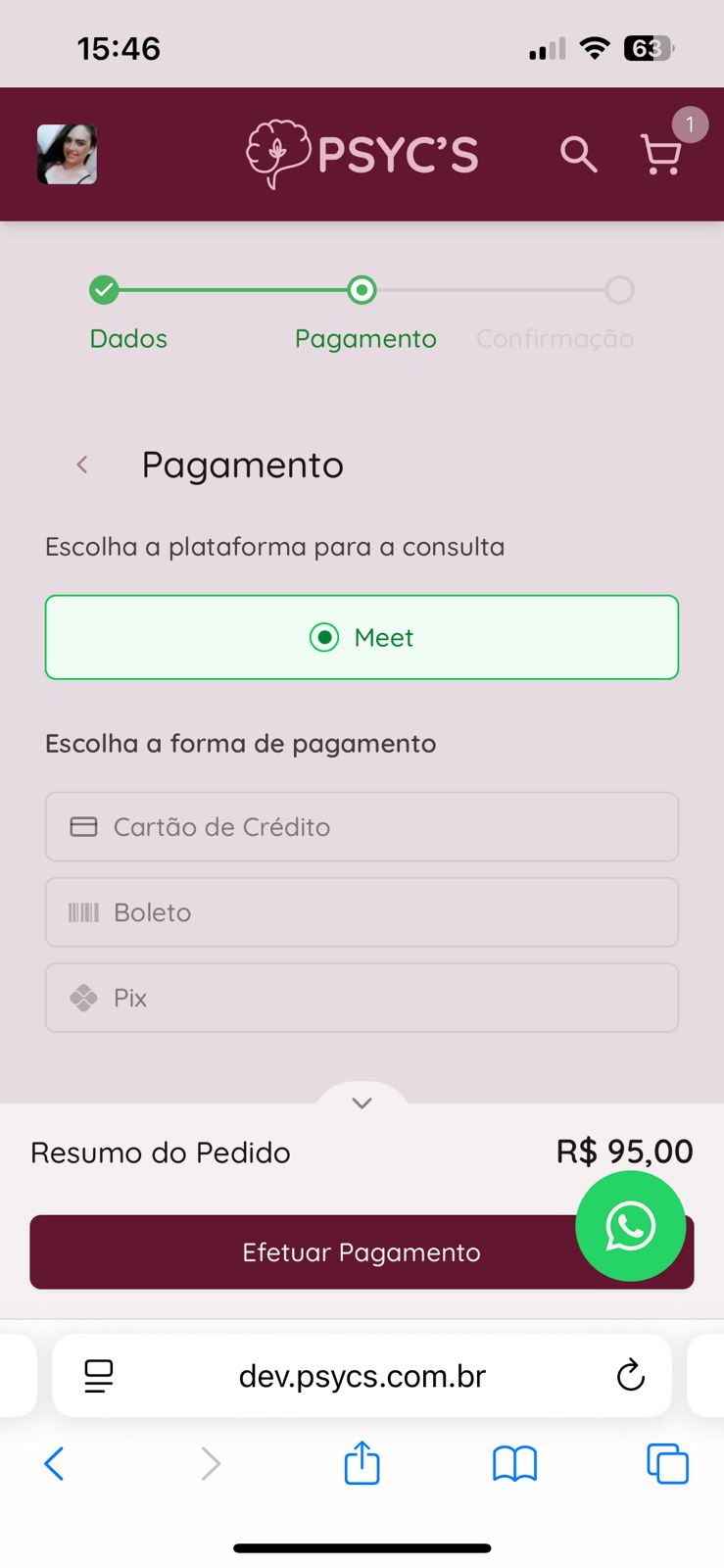Open the WhatsApp chat button

(630, 1226)
